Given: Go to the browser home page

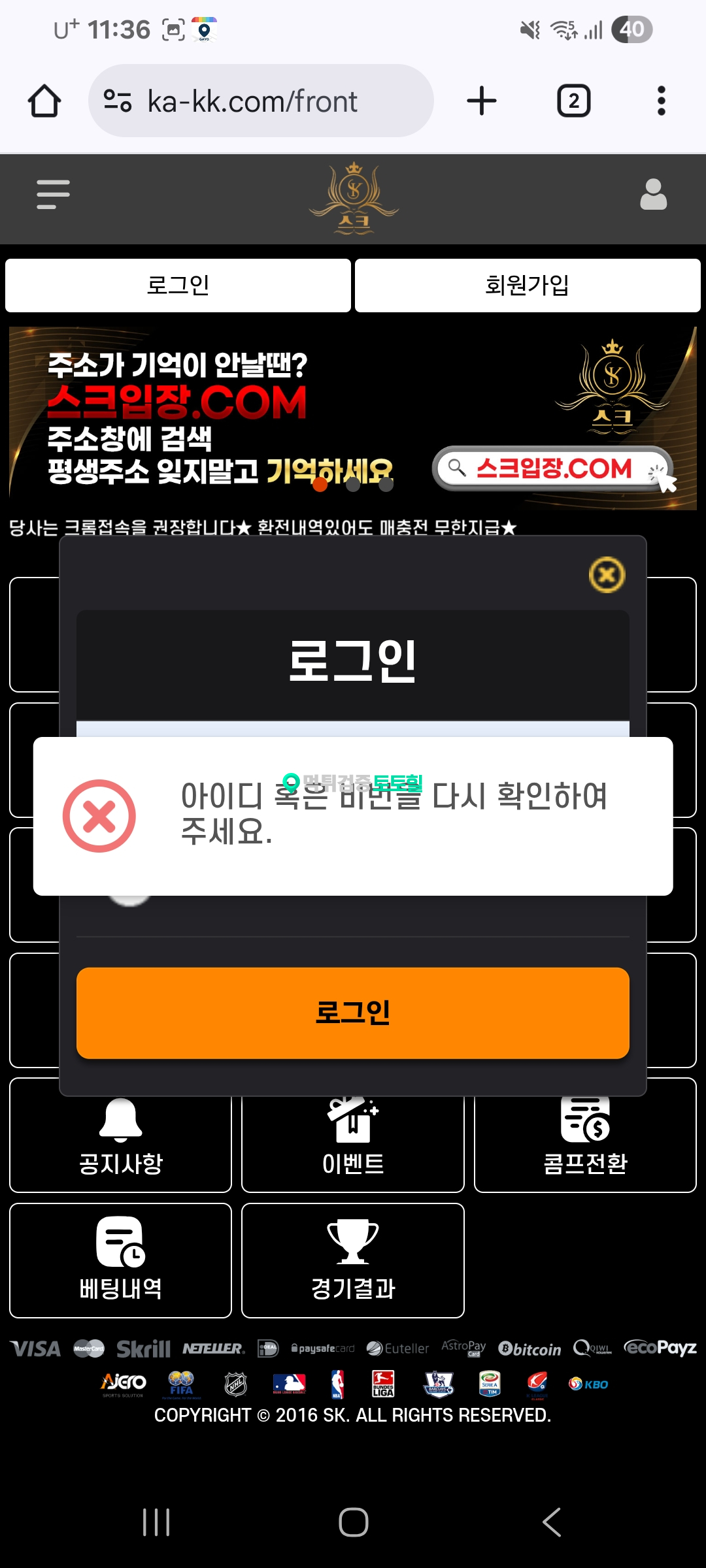Looking at the screenshot, I should pyautogui.click(x=44, y=101).
